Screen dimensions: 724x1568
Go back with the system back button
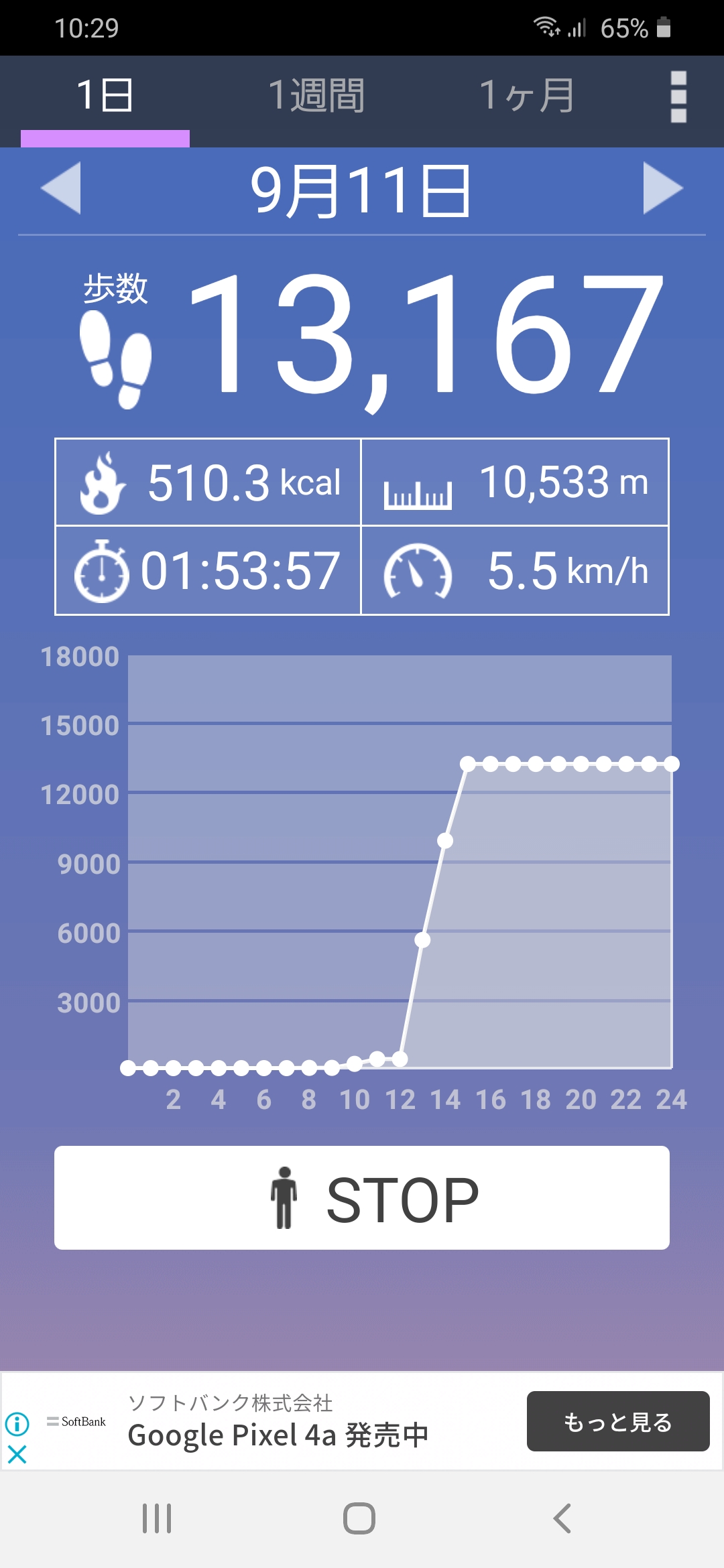[562, 1518]
